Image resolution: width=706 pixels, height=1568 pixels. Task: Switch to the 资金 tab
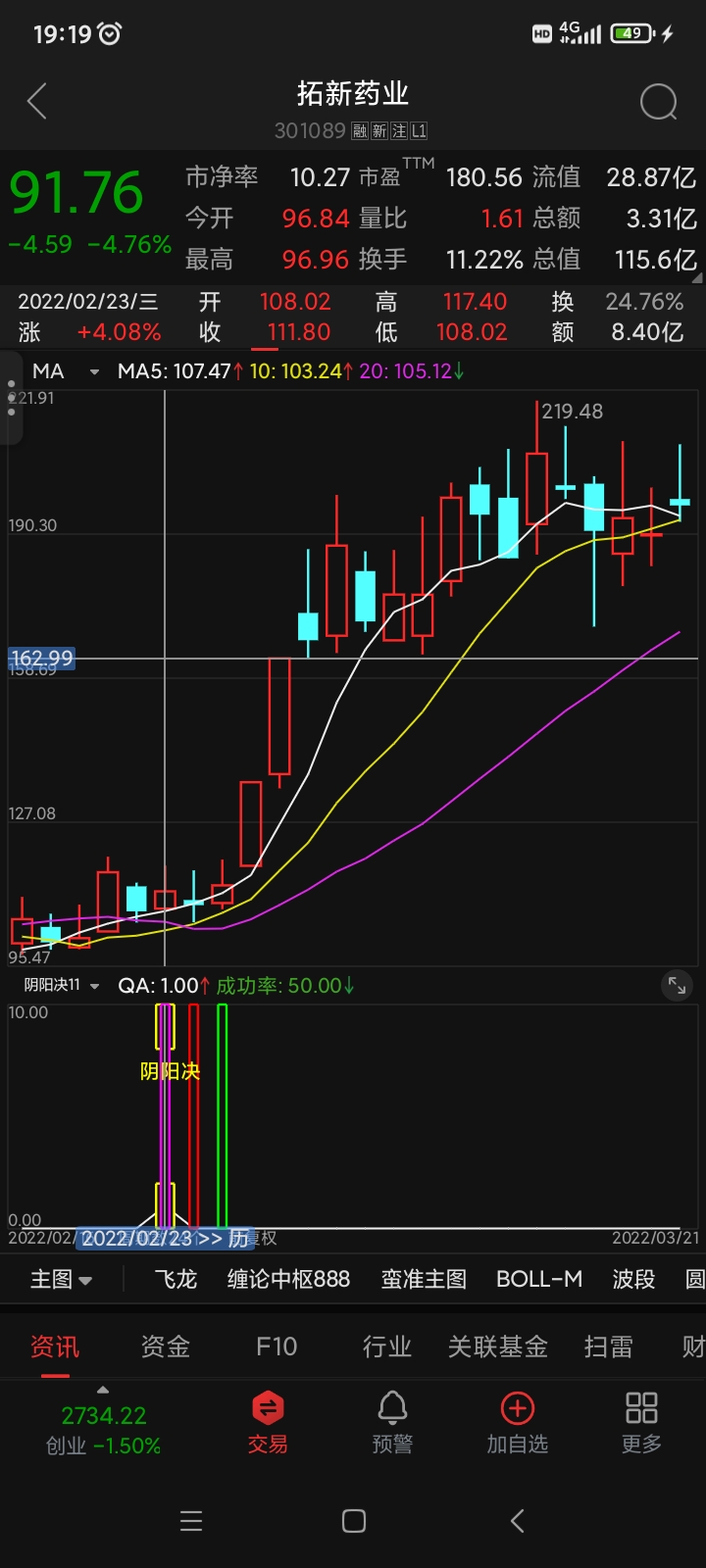(x=165, y=1347)
